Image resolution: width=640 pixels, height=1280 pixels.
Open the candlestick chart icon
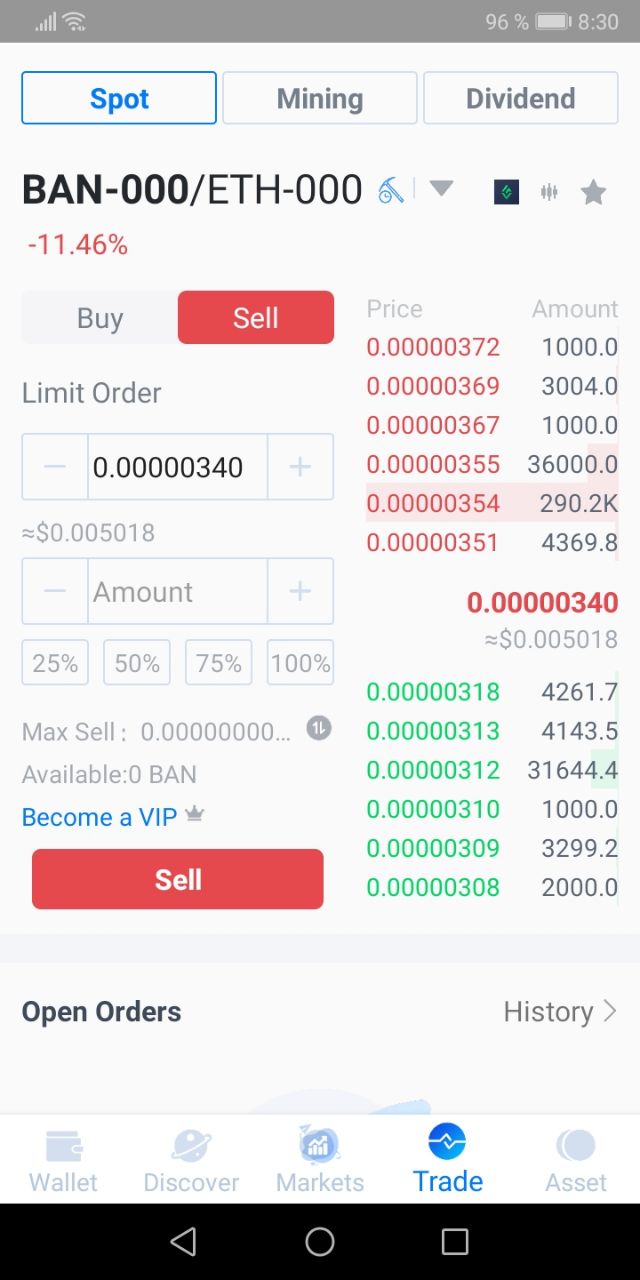click(x=549, y=192)
